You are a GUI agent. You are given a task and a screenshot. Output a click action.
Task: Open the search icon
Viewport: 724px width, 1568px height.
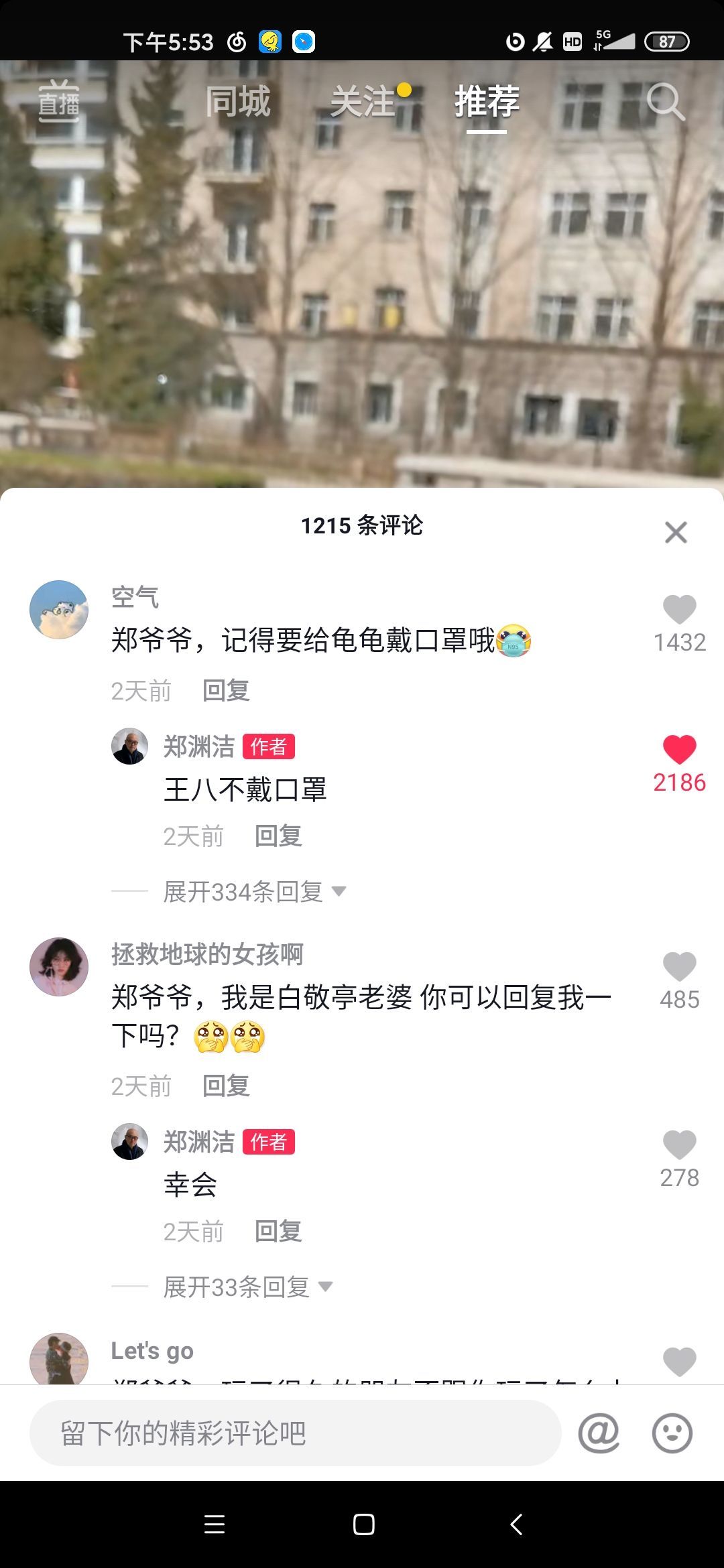665,102
